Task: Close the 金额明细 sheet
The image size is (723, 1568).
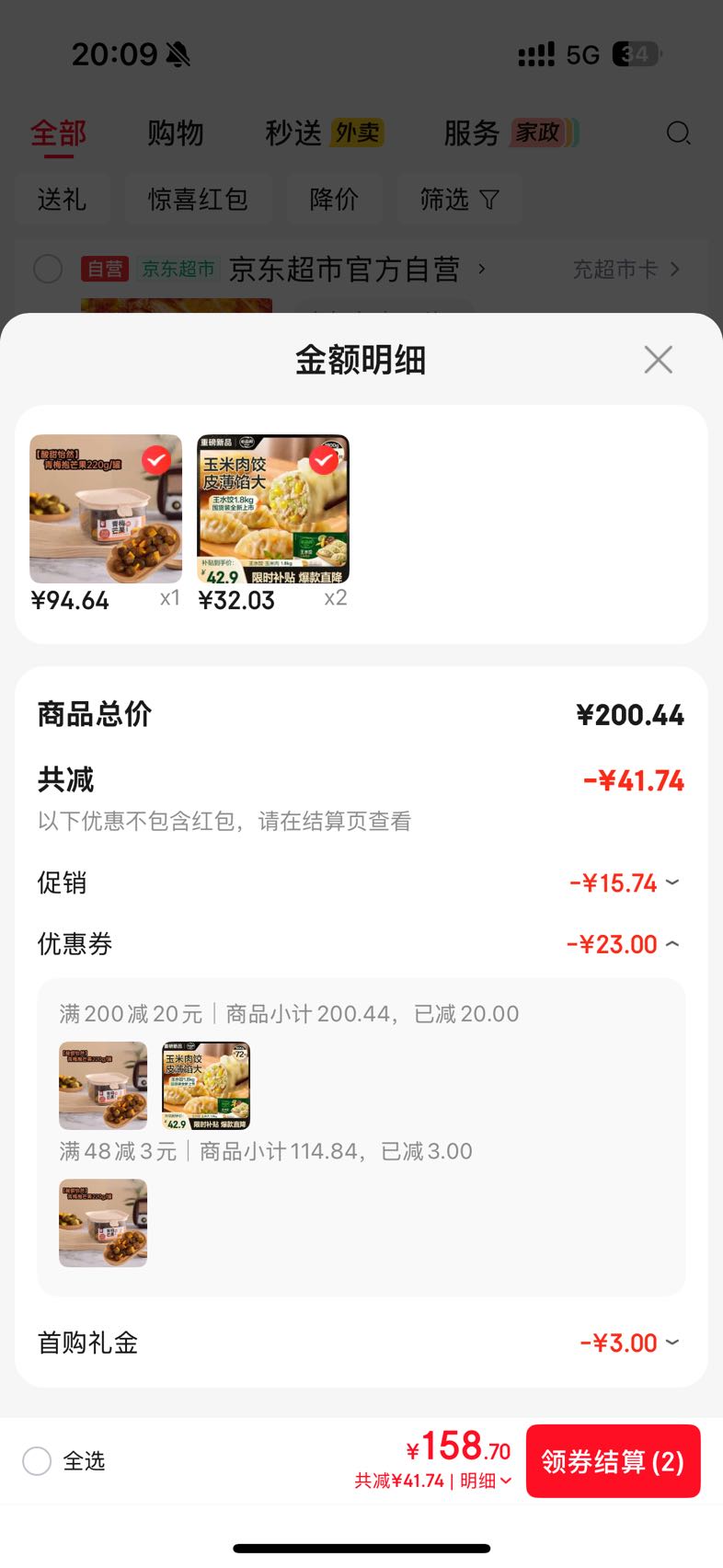Action: click(x=659, y=360)
